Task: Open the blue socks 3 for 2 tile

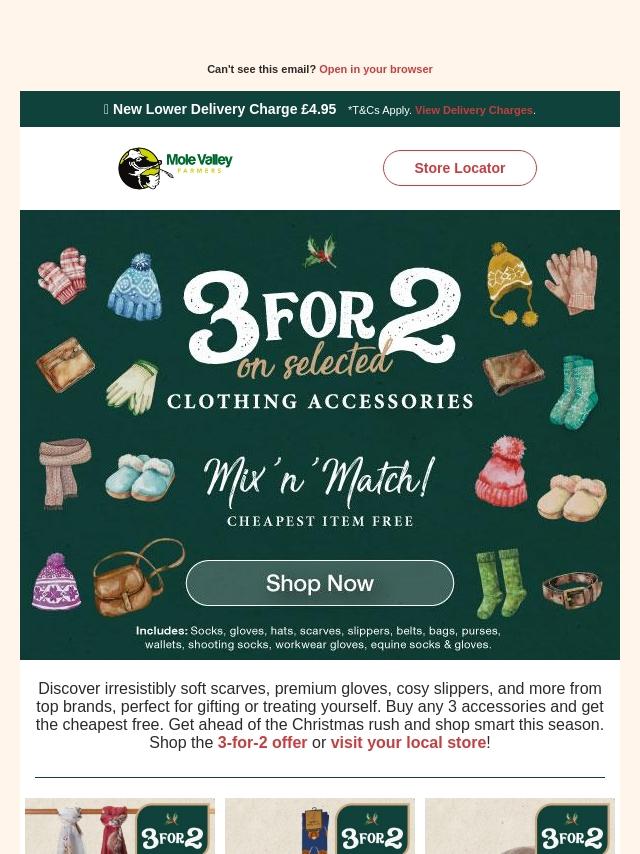Action: (x=320, y=827)
